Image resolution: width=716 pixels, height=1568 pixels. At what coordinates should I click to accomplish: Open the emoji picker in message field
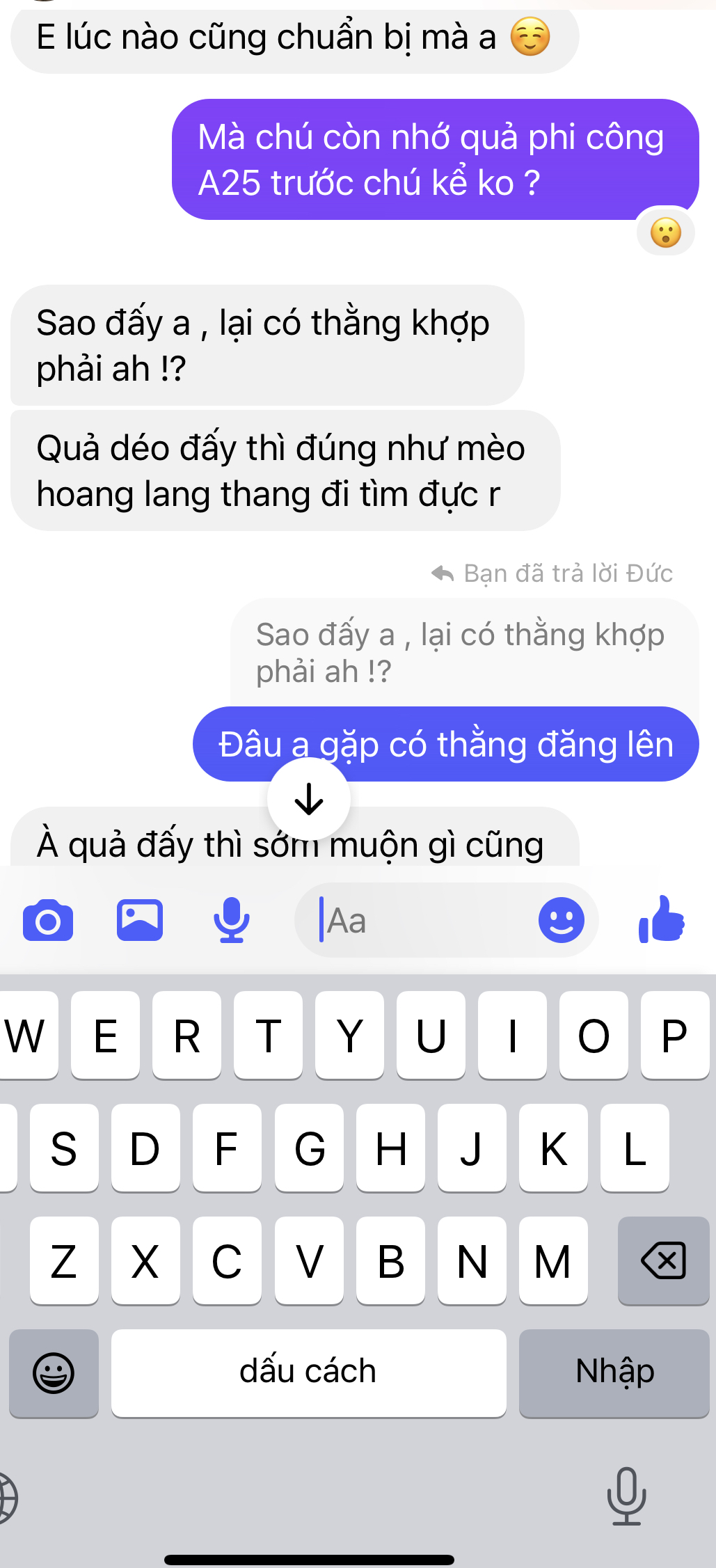[x=561, y=920]
